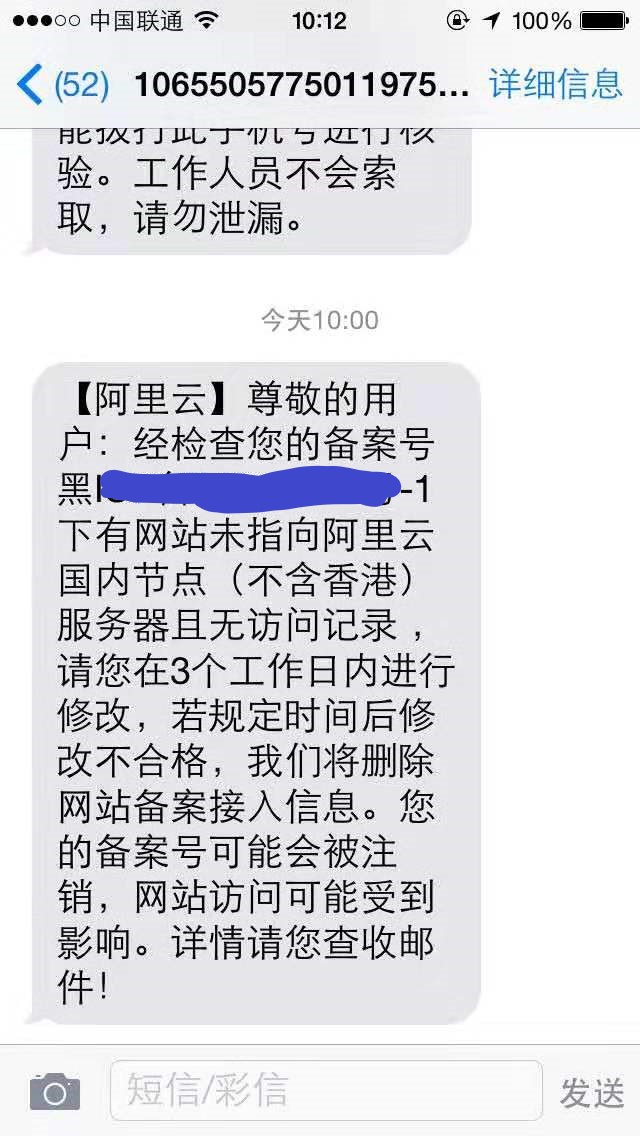This screenshot has height=1136, width=640.
Task: Go back to the messages list
Action: pos(60,85)
